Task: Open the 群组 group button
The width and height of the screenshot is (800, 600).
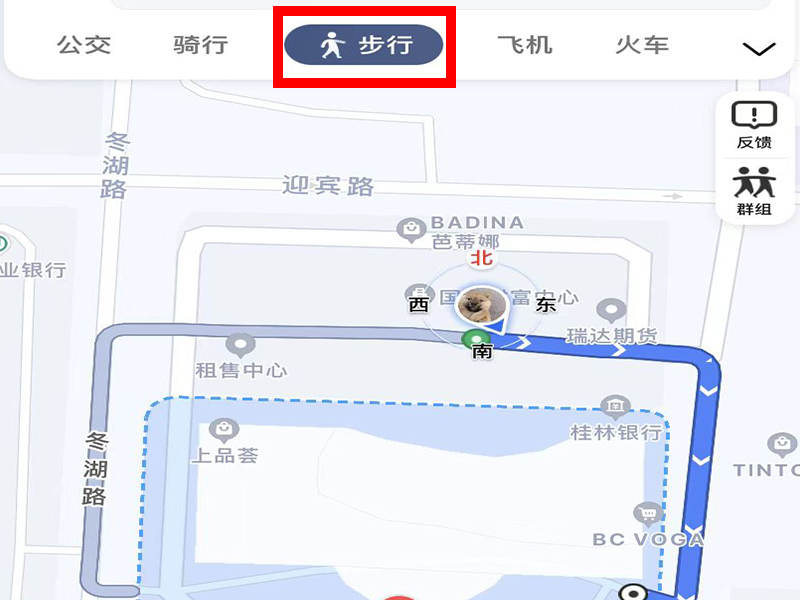Action: [755, 190]
